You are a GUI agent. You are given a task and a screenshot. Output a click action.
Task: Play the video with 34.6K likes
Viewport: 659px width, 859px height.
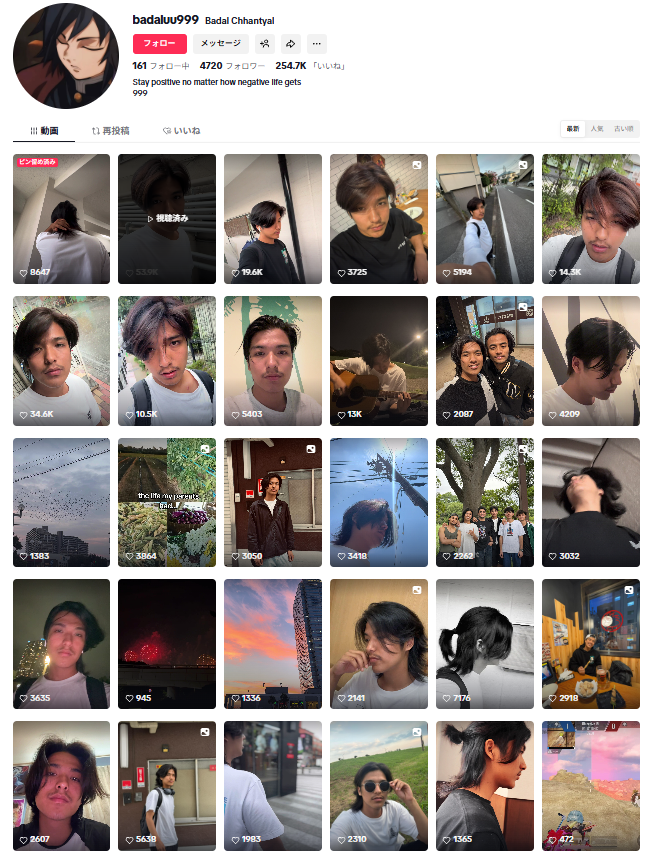(61, 361)
